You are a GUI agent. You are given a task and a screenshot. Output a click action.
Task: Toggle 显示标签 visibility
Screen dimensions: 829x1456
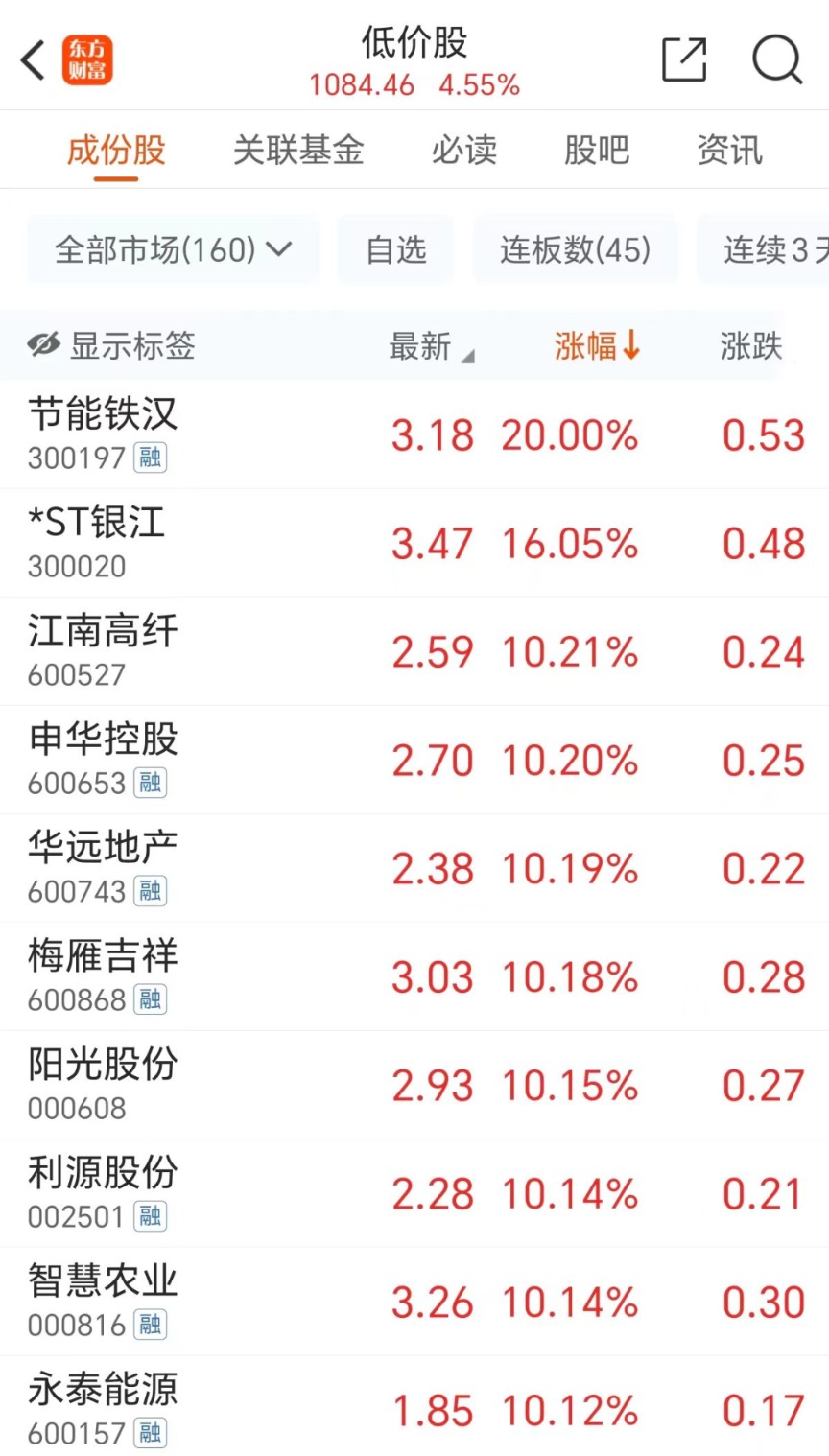[x=111, y=345]
